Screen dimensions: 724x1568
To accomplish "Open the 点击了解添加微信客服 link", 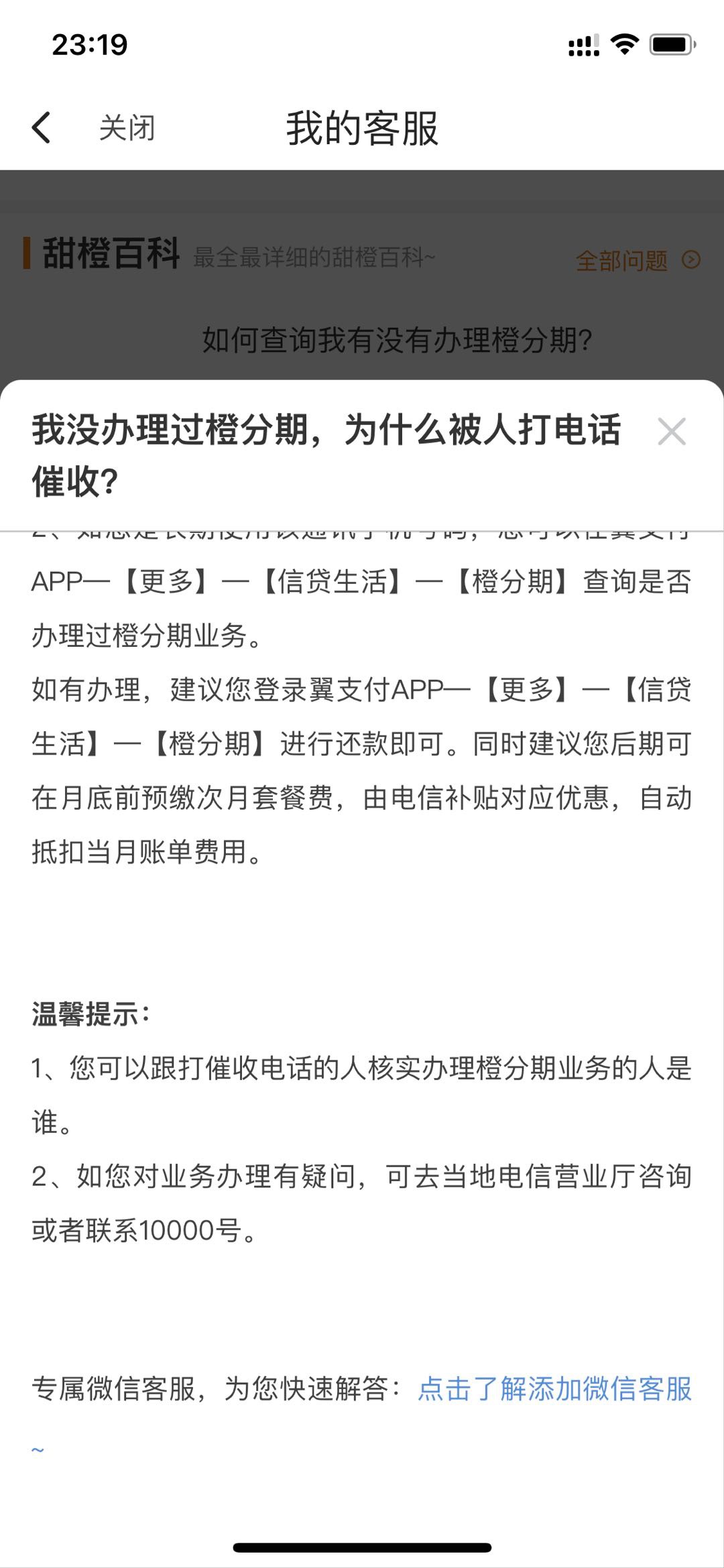I will coord(554,1389).
